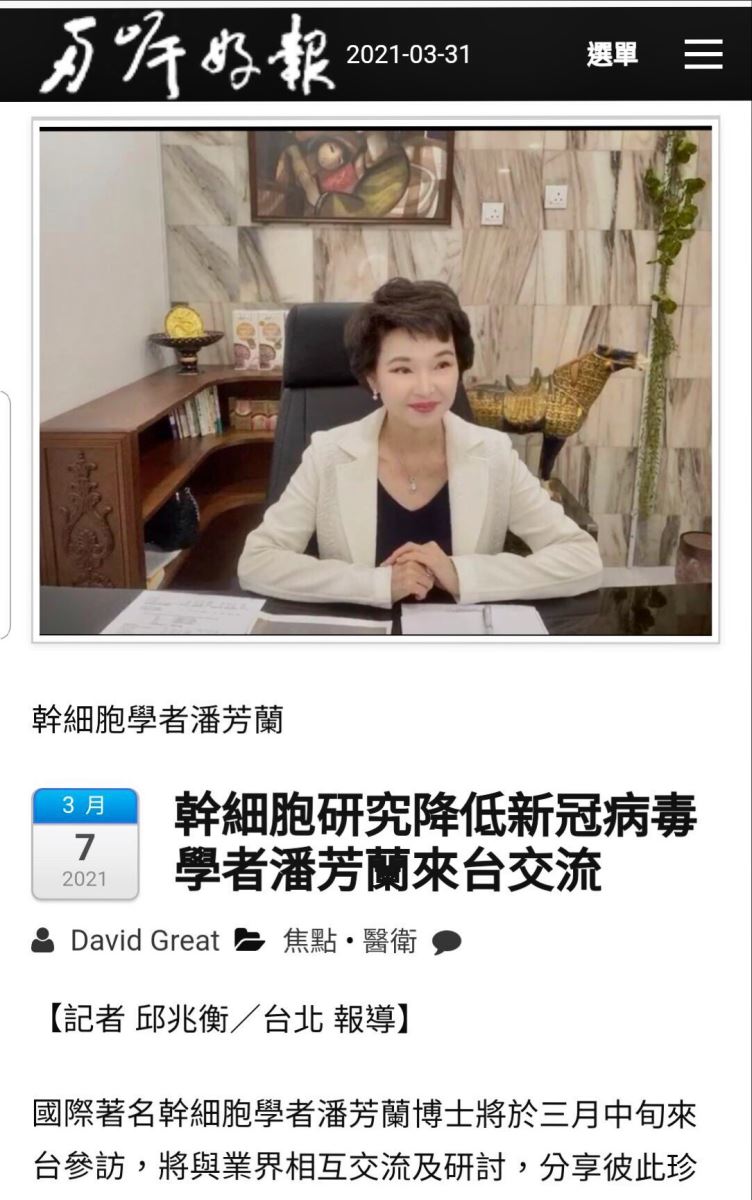Open the comments bubble icon
Image resolution: width=752 pixels, height=1200 pixels.
tap(446, 942)
